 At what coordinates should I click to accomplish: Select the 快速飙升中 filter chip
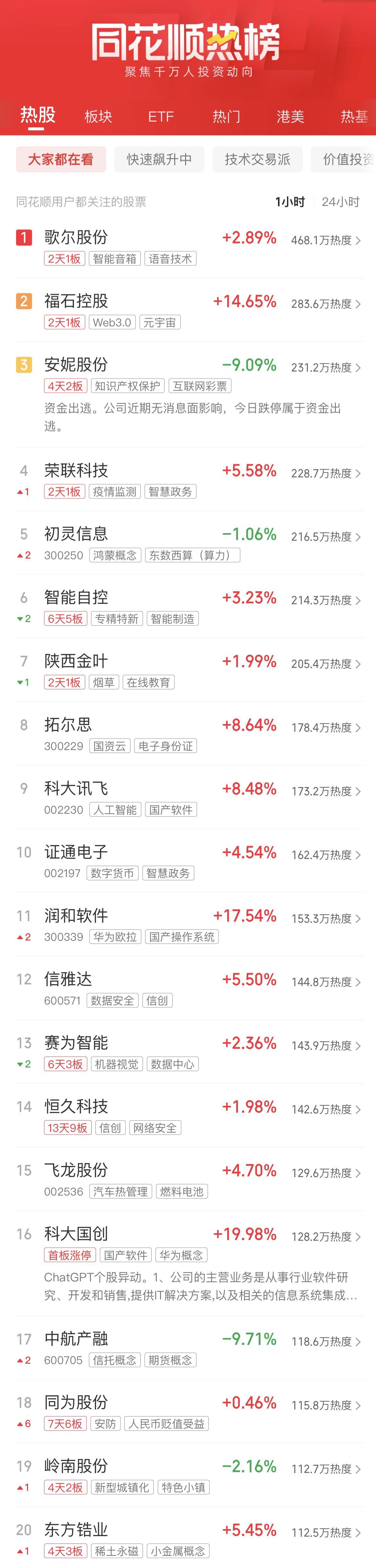pos(159,160)
